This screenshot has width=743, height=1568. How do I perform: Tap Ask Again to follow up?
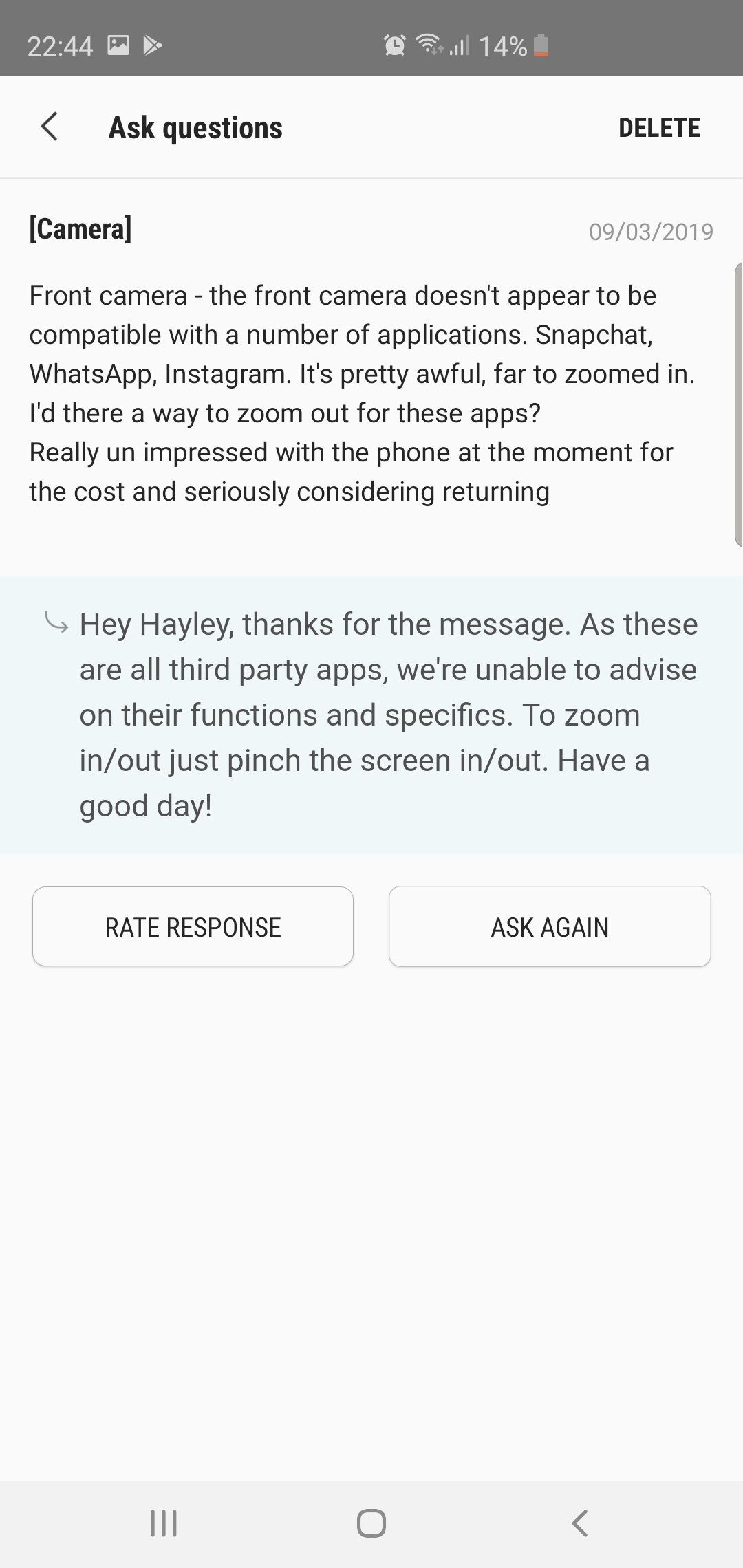pos(549,926)
